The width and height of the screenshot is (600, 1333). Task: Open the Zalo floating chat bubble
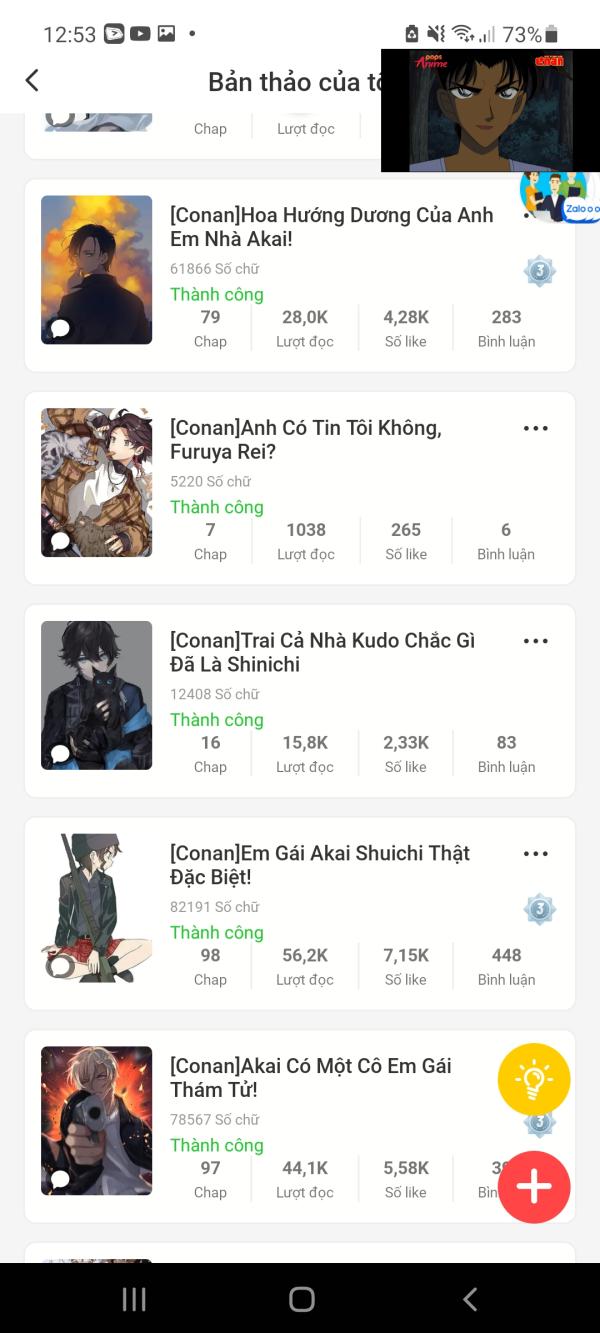point(556,195)
